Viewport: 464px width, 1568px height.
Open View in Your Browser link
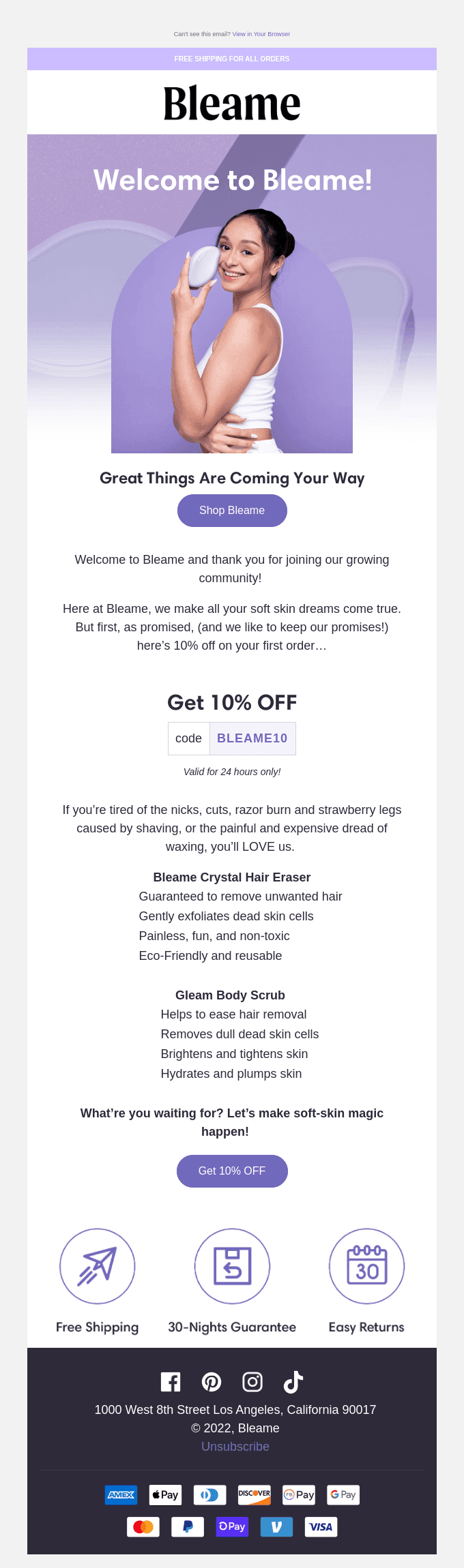point(261,34)
